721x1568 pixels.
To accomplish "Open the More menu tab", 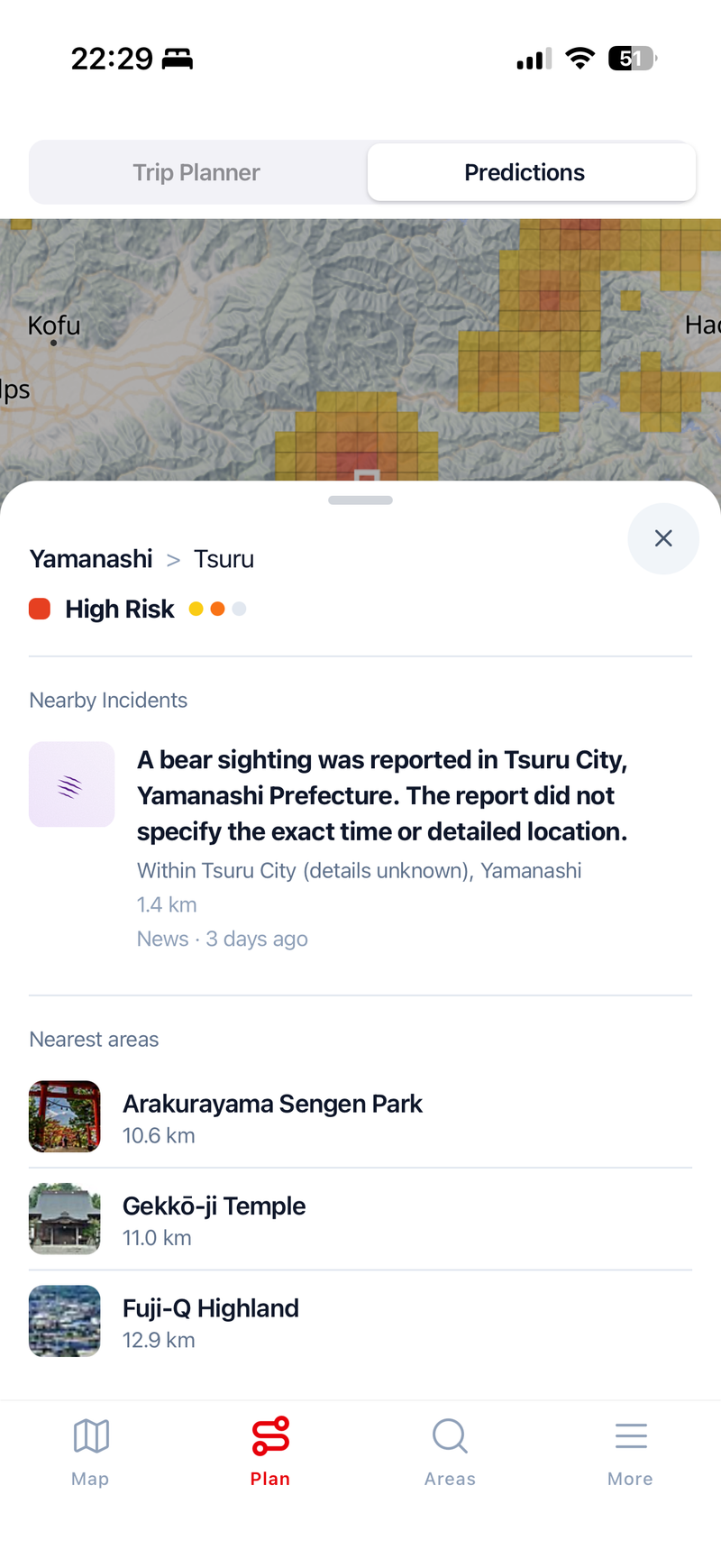I will click(630, 1450).
